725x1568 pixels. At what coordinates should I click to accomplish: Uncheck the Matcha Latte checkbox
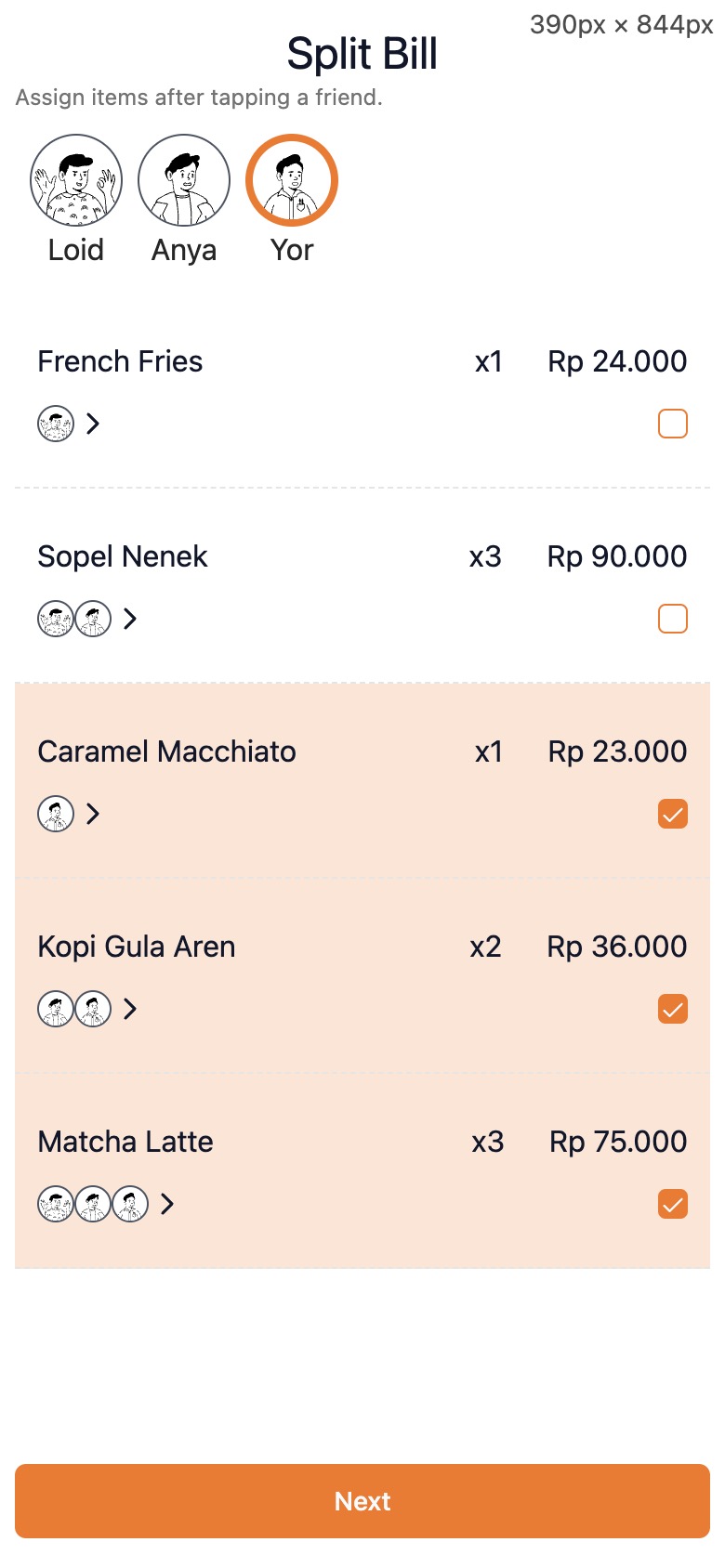673,1204
